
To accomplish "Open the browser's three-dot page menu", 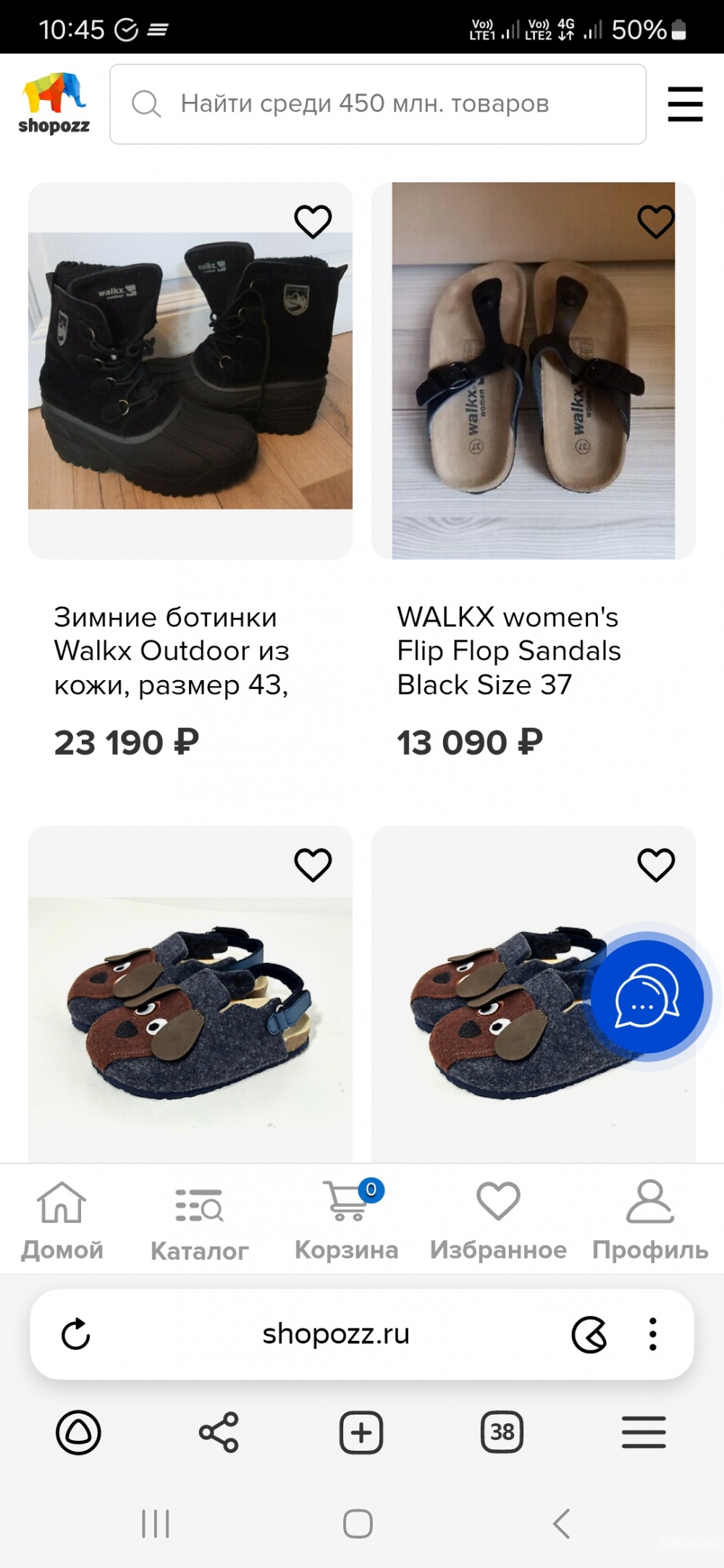I will coord(652,1334).
